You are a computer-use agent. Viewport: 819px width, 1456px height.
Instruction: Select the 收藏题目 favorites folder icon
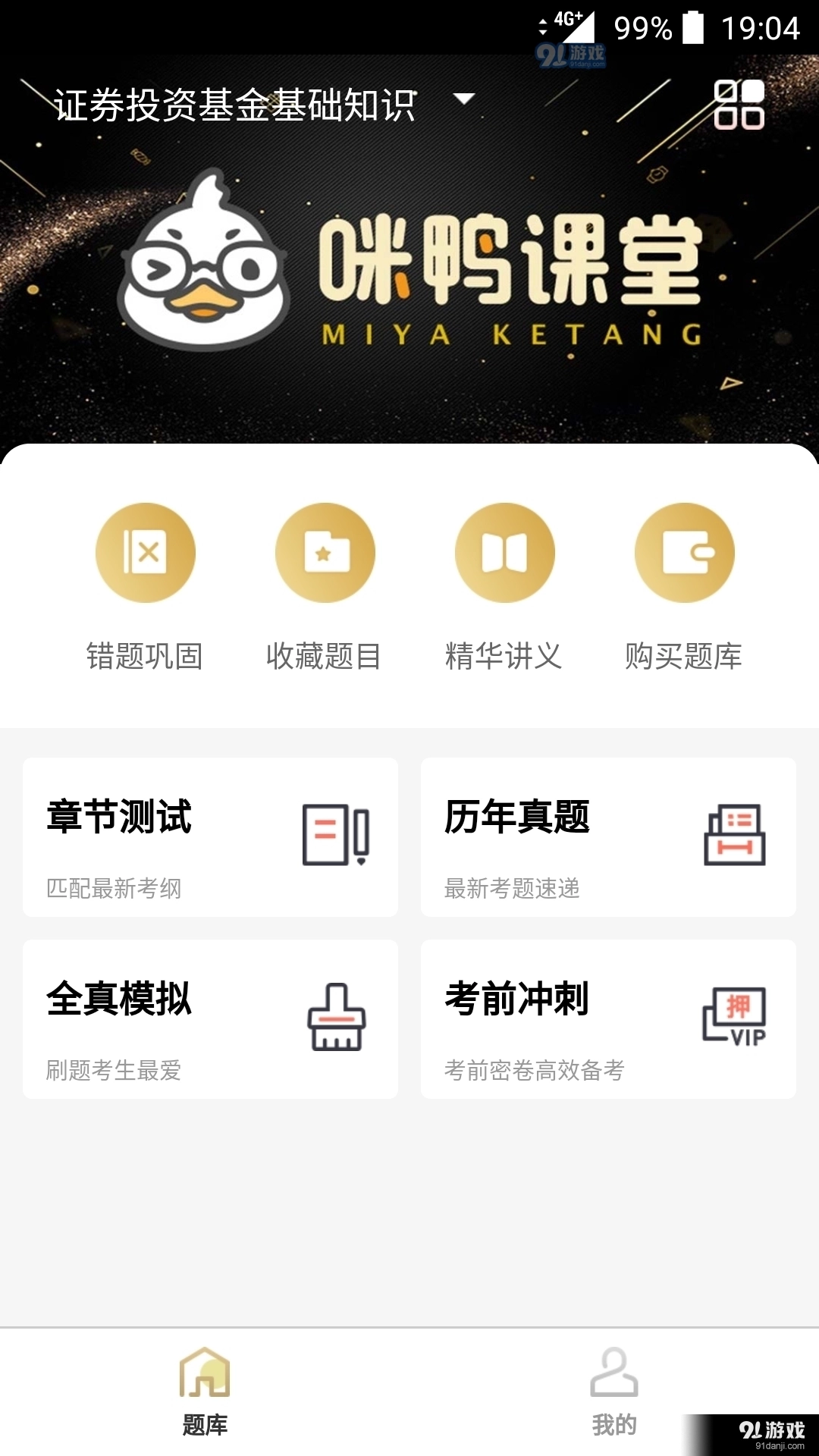pos(325,553)
